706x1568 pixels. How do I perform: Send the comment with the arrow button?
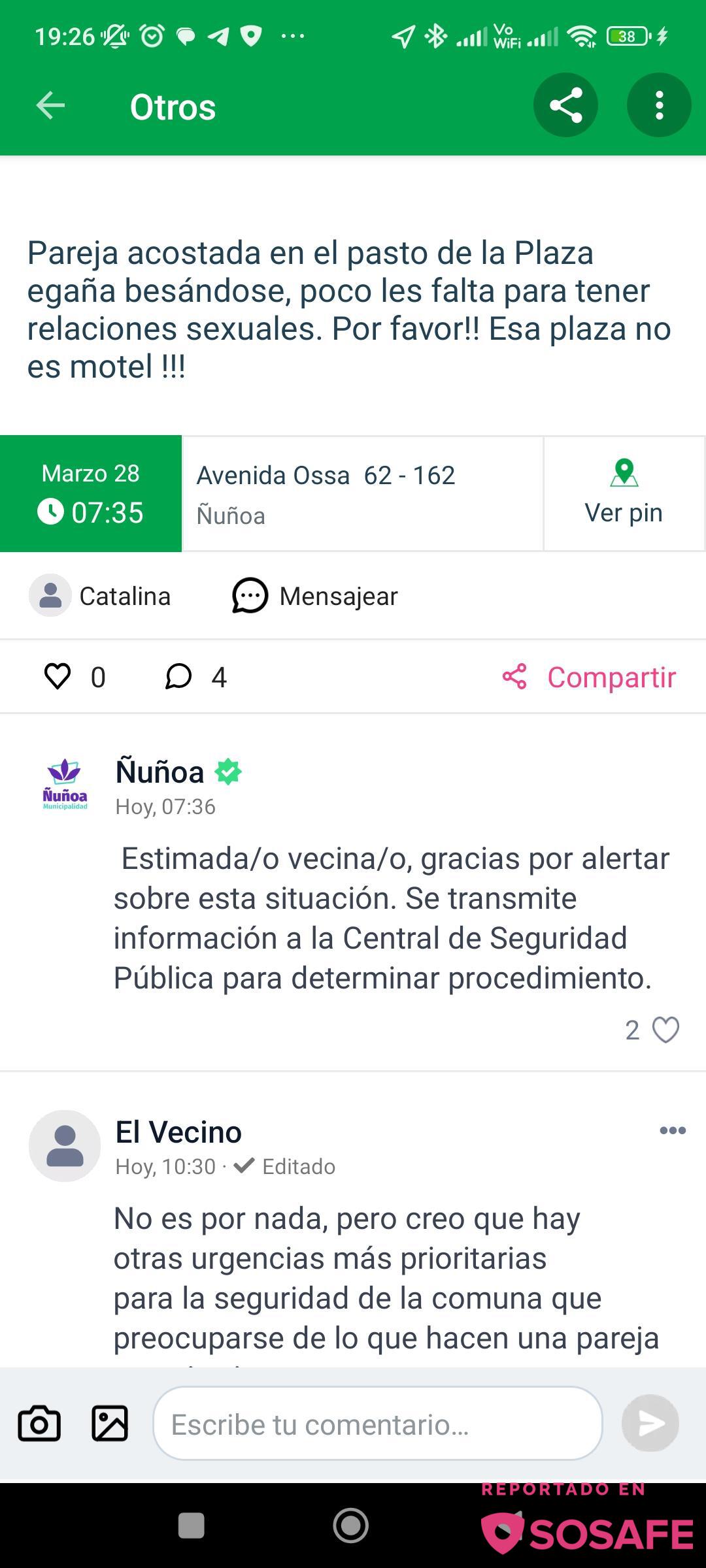(x=650, y=1424)
